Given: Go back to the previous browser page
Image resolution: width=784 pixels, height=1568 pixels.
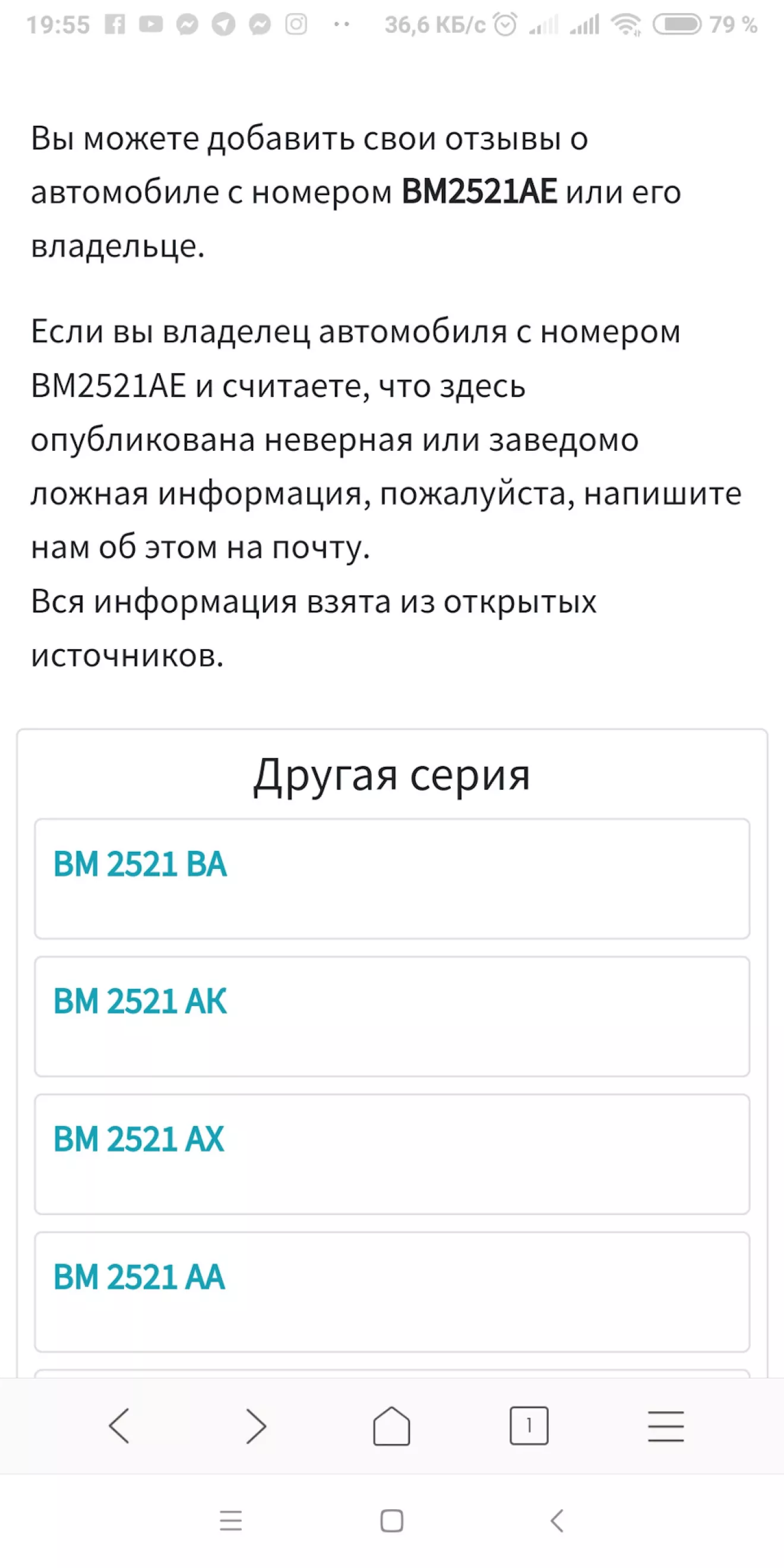Looking at the screenshot, I should (119, 1425).
